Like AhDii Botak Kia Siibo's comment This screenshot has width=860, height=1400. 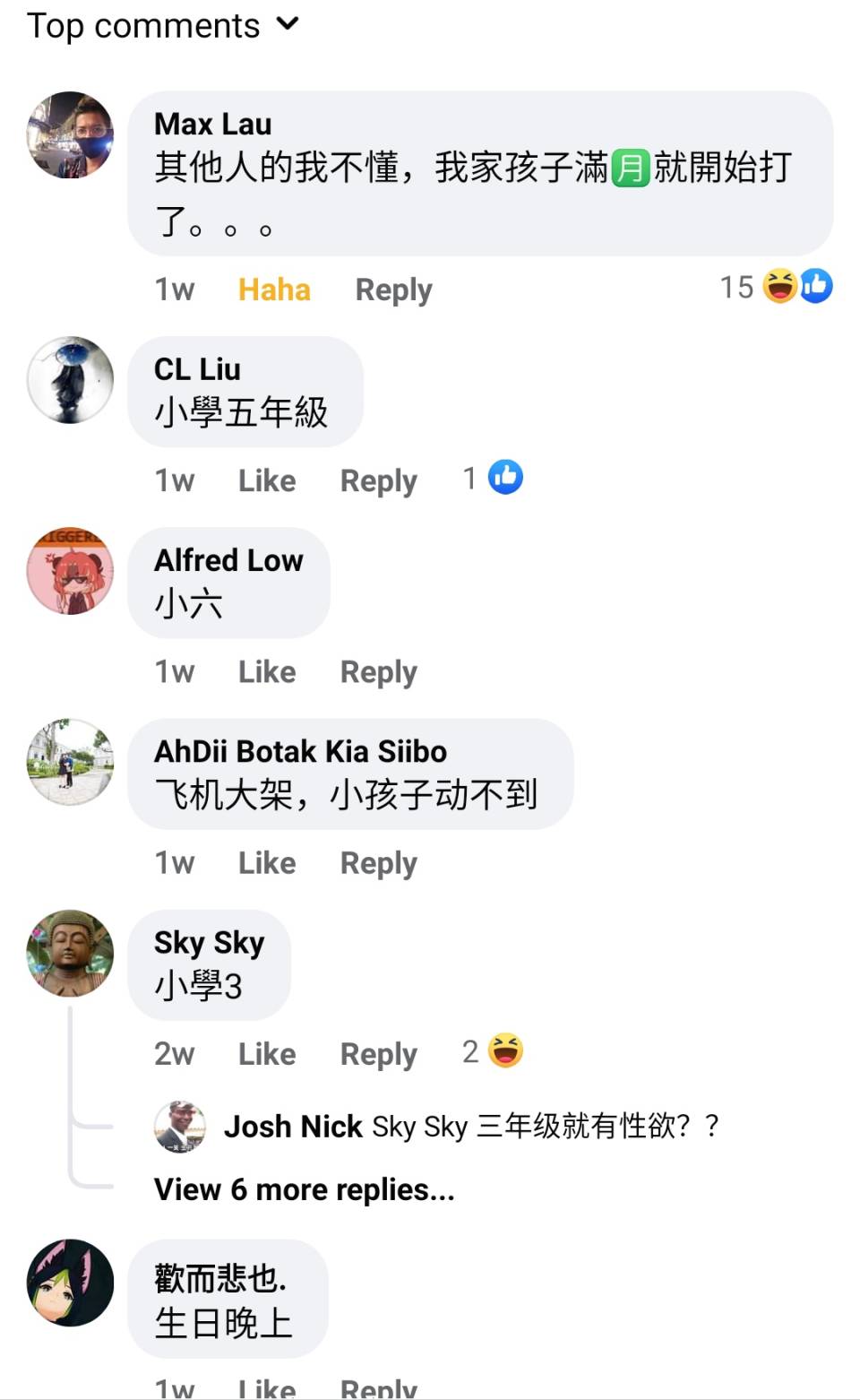click(x=267, y=862)
